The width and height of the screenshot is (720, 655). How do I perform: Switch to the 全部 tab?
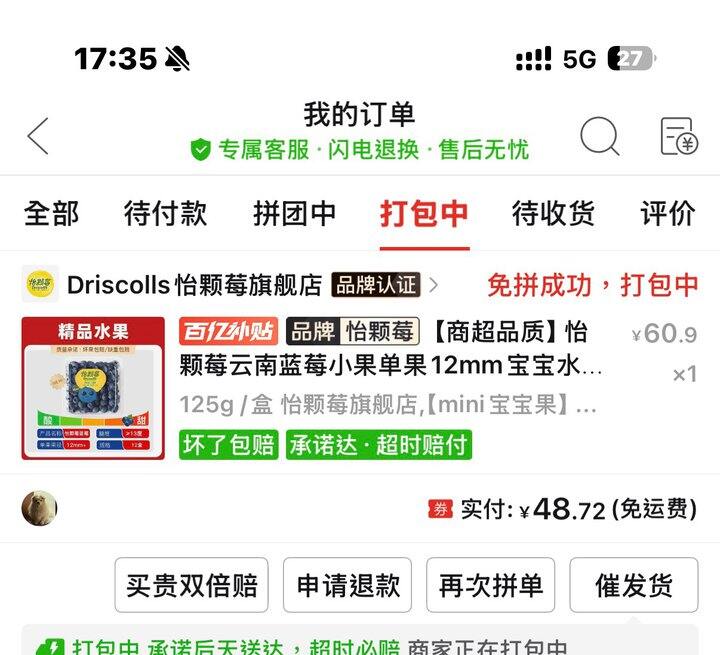pos(51,214)
